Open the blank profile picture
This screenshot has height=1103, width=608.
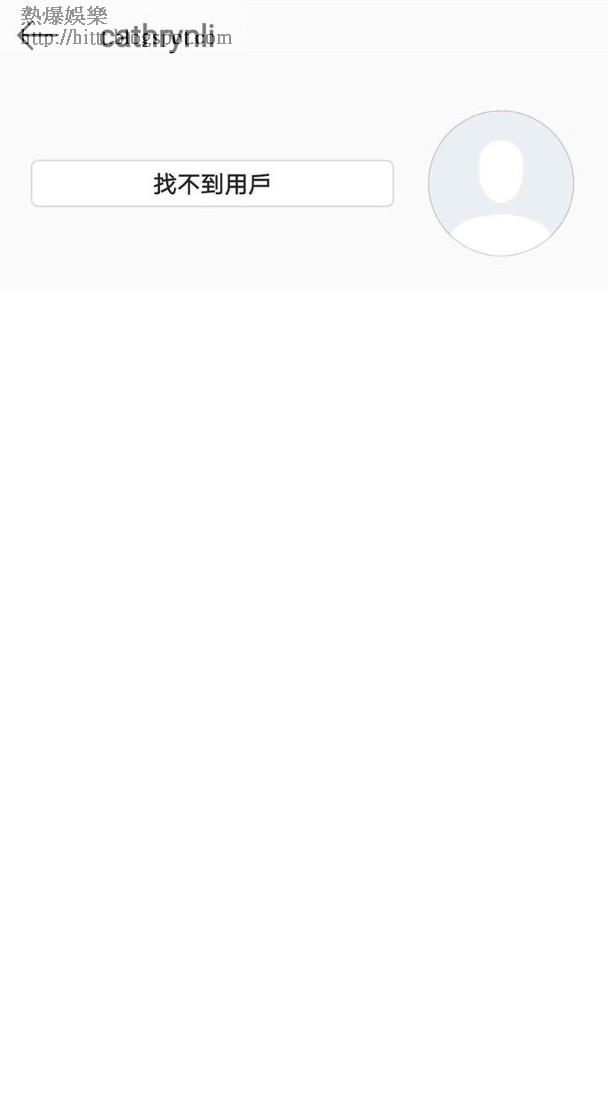pyautogui.click(x=500, y=184)
